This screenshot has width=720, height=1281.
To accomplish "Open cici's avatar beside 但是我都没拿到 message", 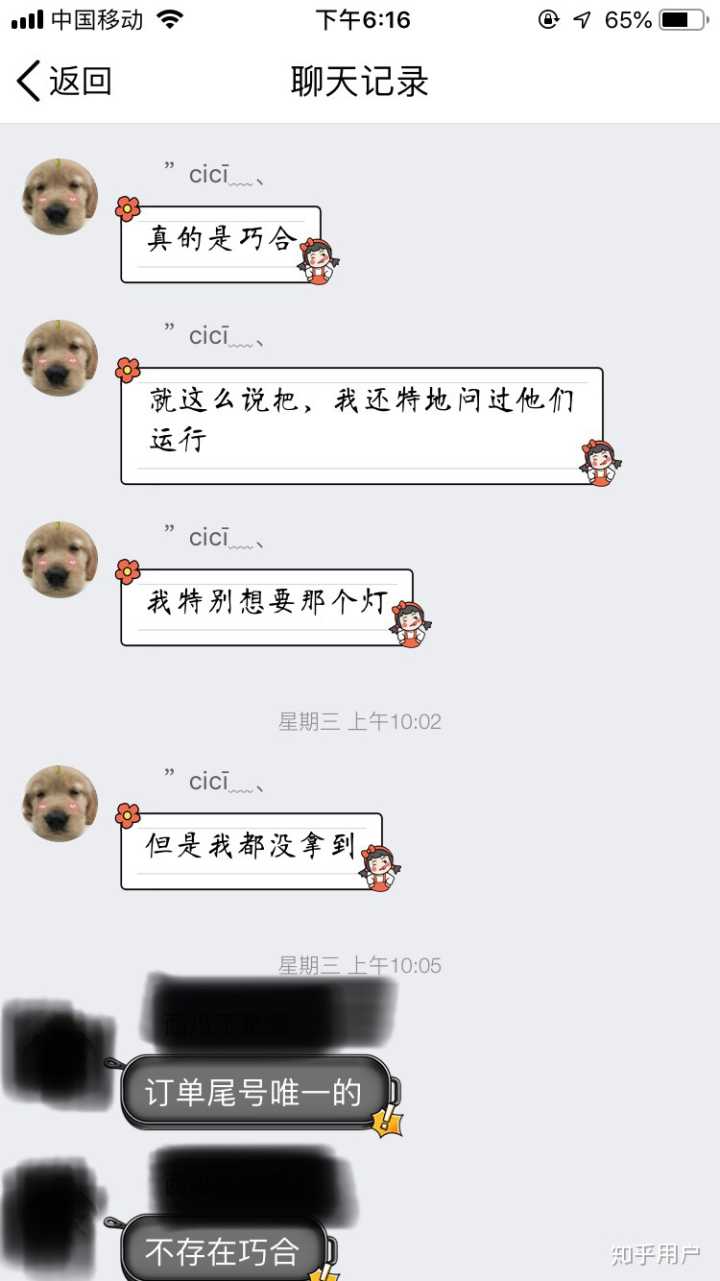I will 60,803.
